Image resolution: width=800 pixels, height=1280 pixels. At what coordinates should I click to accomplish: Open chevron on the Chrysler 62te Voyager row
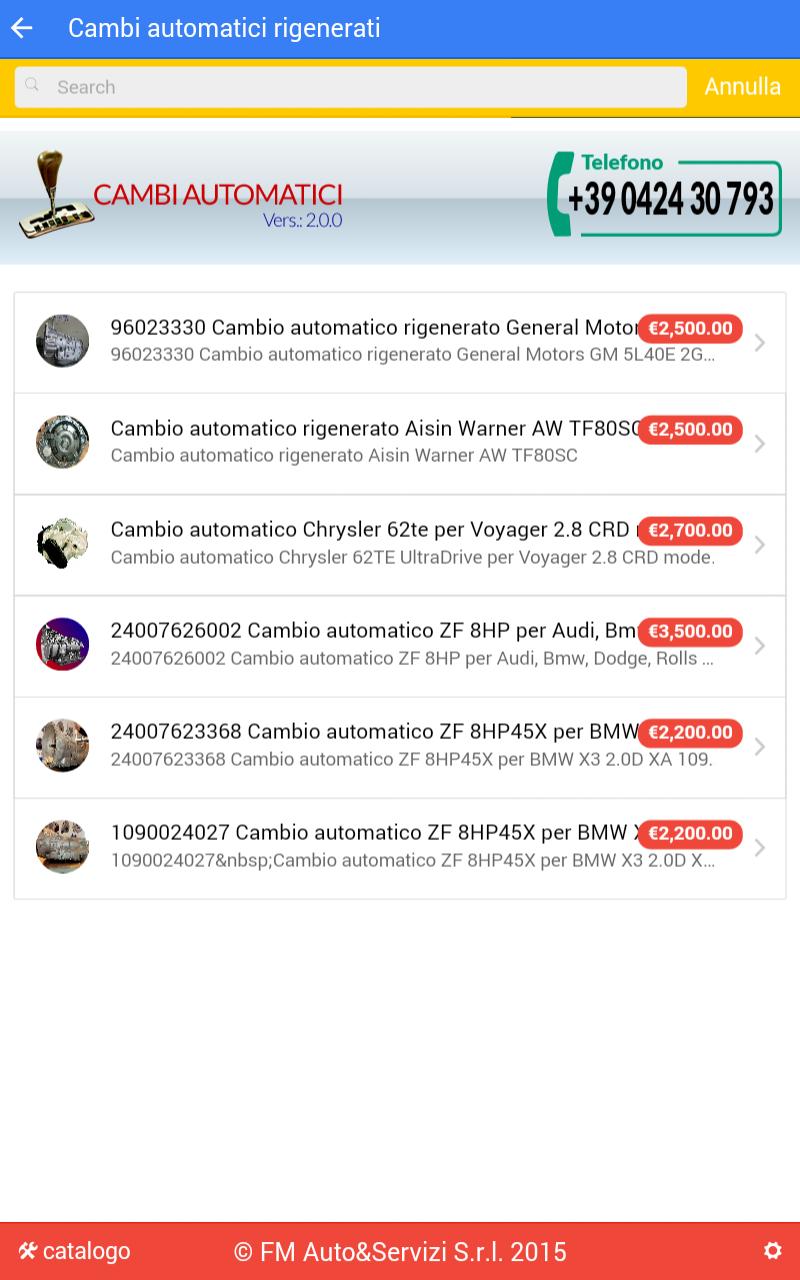(758, 543)
